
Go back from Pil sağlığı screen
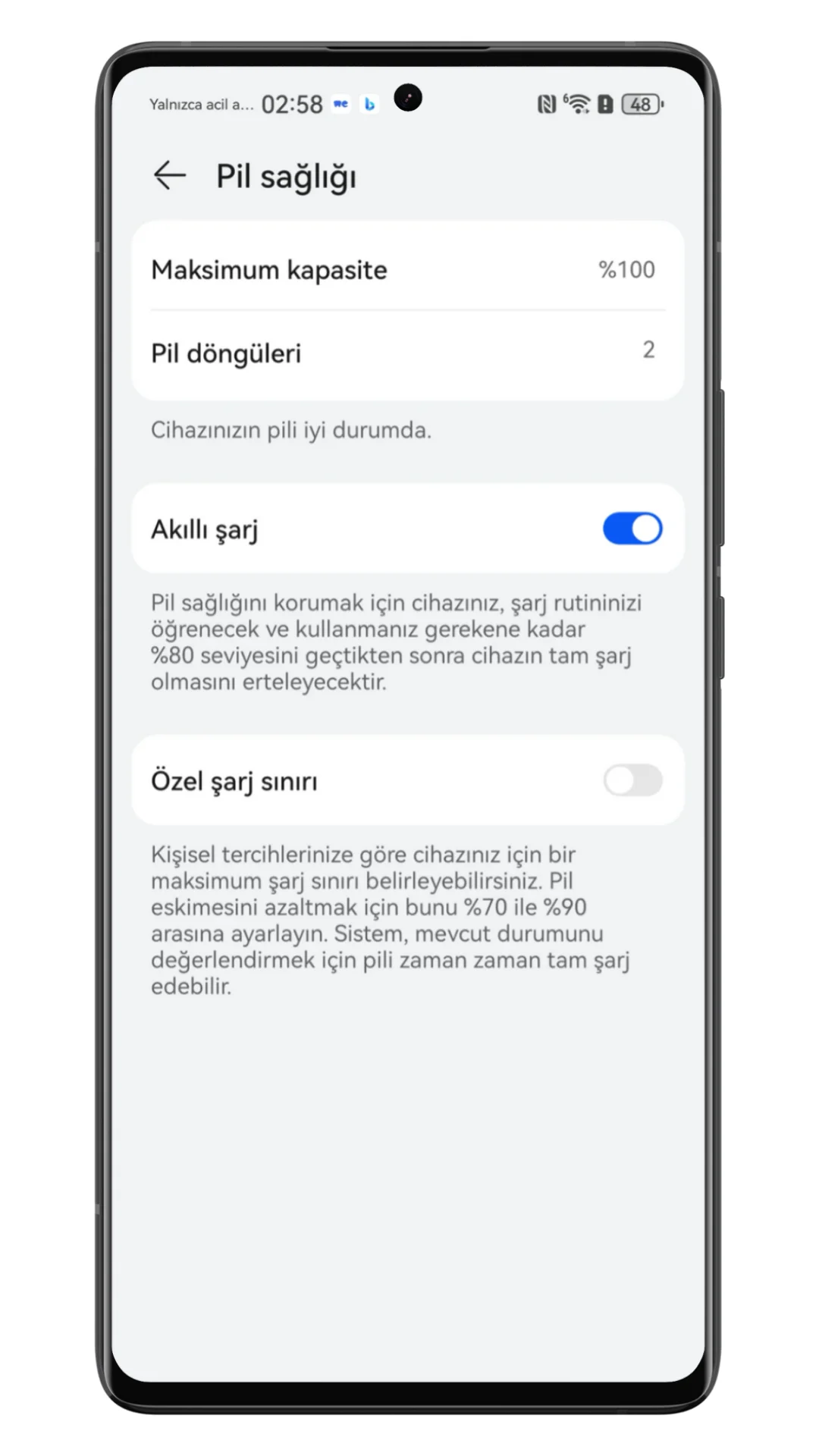(169, 175)
